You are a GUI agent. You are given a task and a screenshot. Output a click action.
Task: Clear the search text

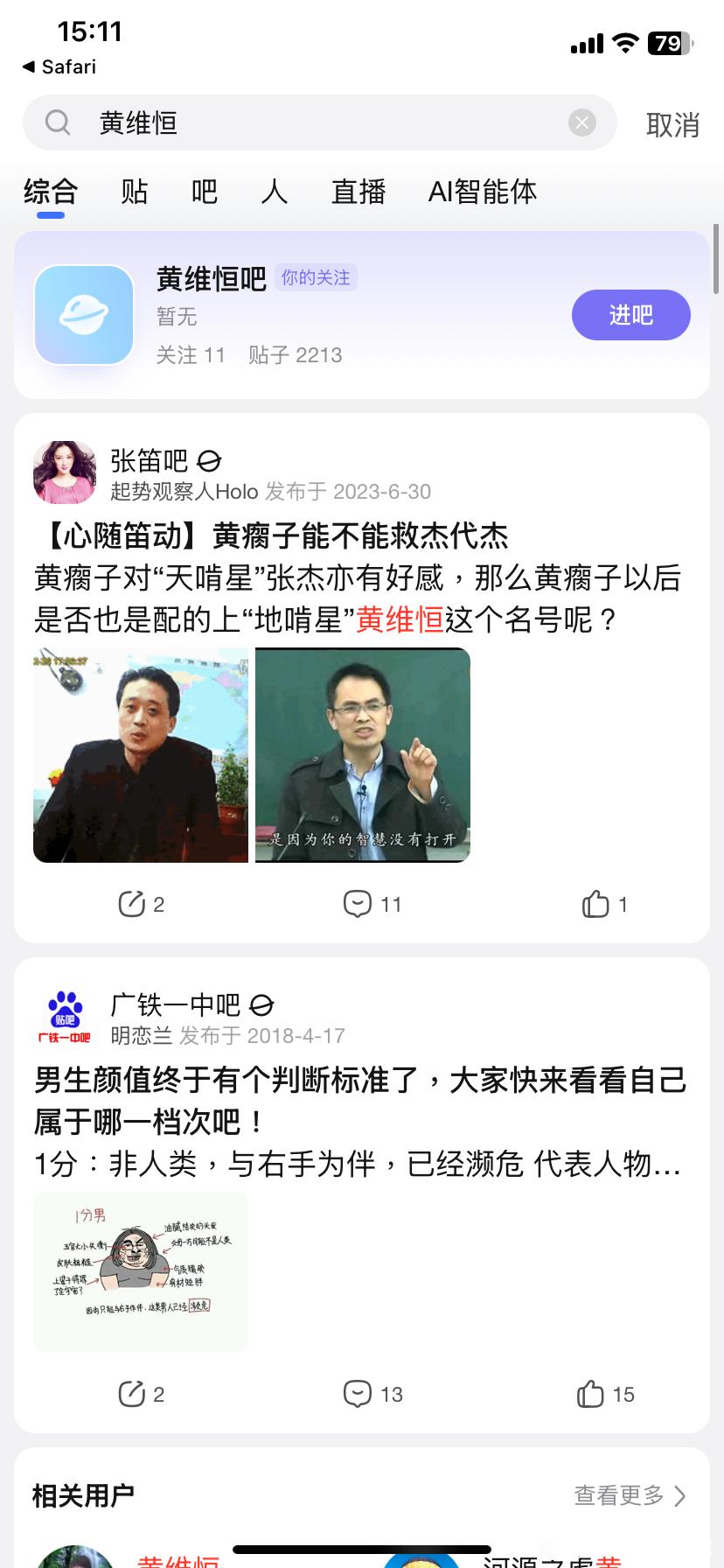(x=581, y=123)
